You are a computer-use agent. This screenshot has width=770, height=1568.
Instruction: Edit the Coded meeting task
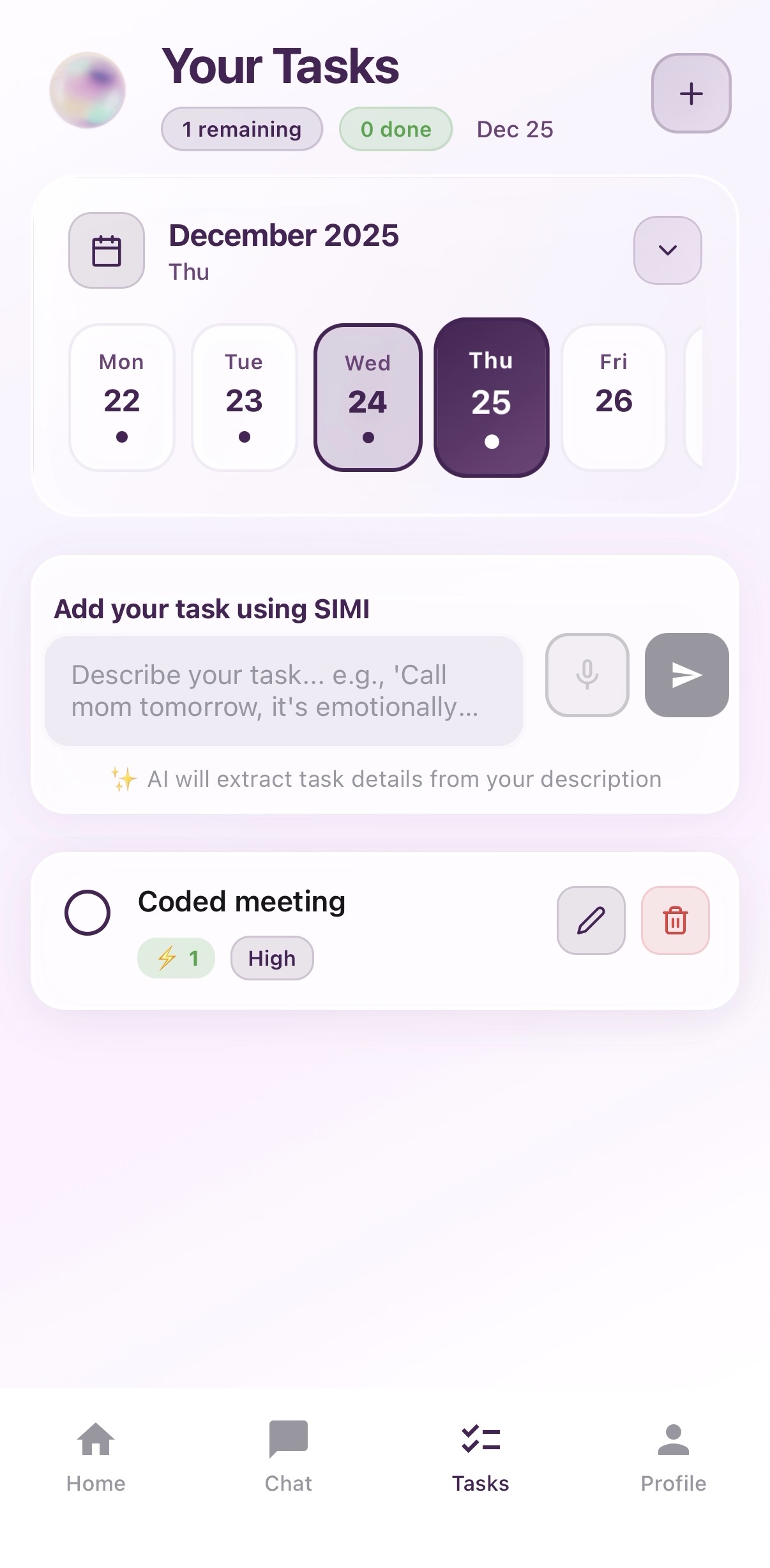point(591,920)
